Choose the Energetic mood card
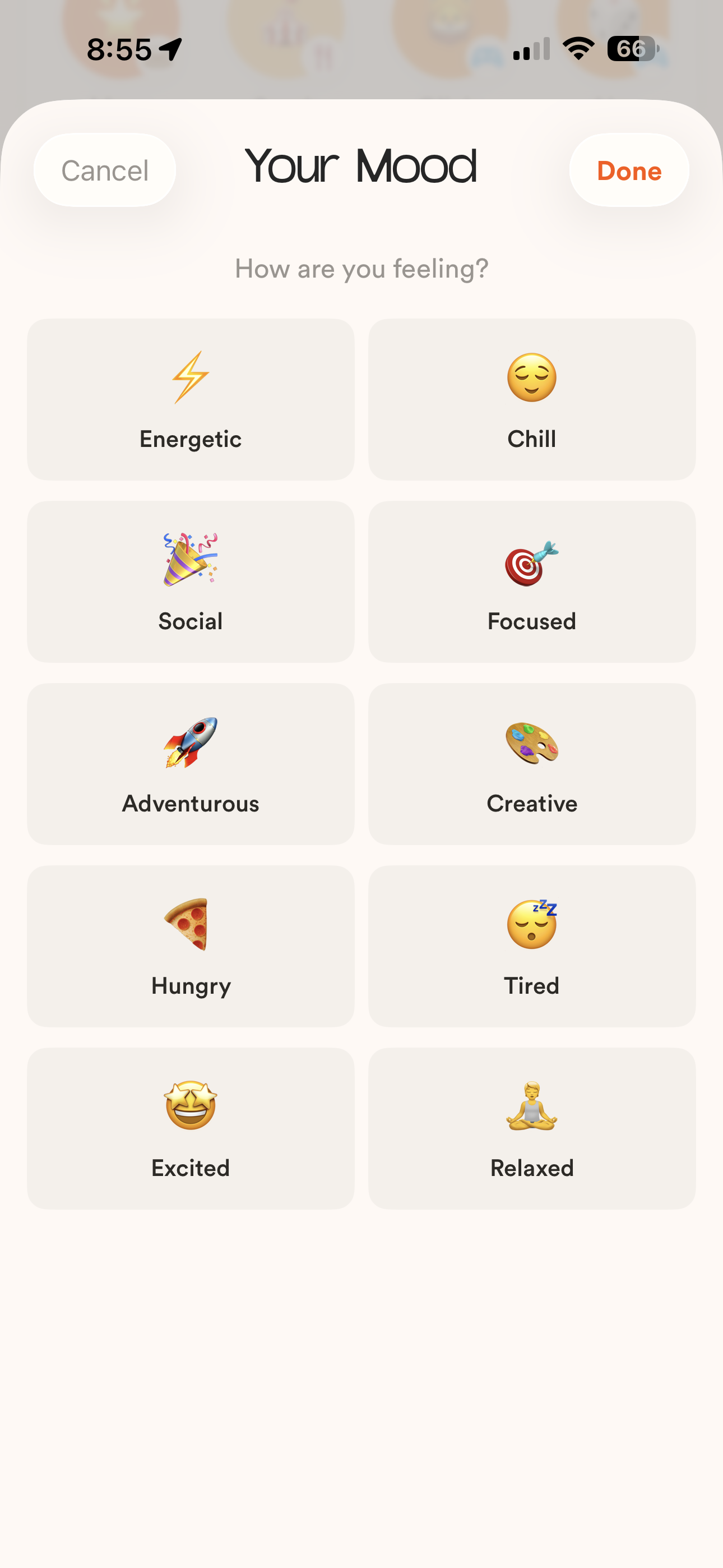The image size is (723, 1568). (191, 399)
